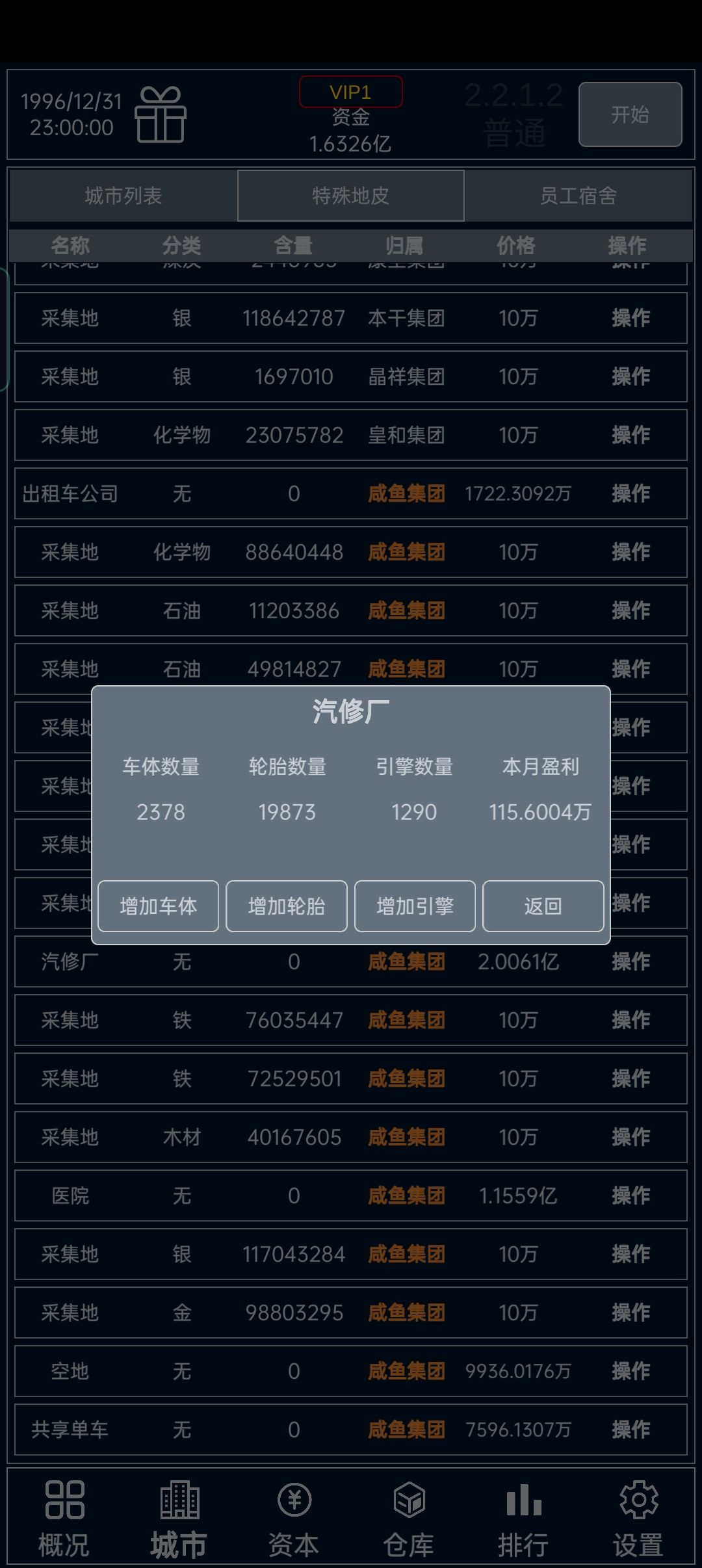Switch to the 城市列表 tab
The image size is (702, 1568).
(x=123, y=196)
